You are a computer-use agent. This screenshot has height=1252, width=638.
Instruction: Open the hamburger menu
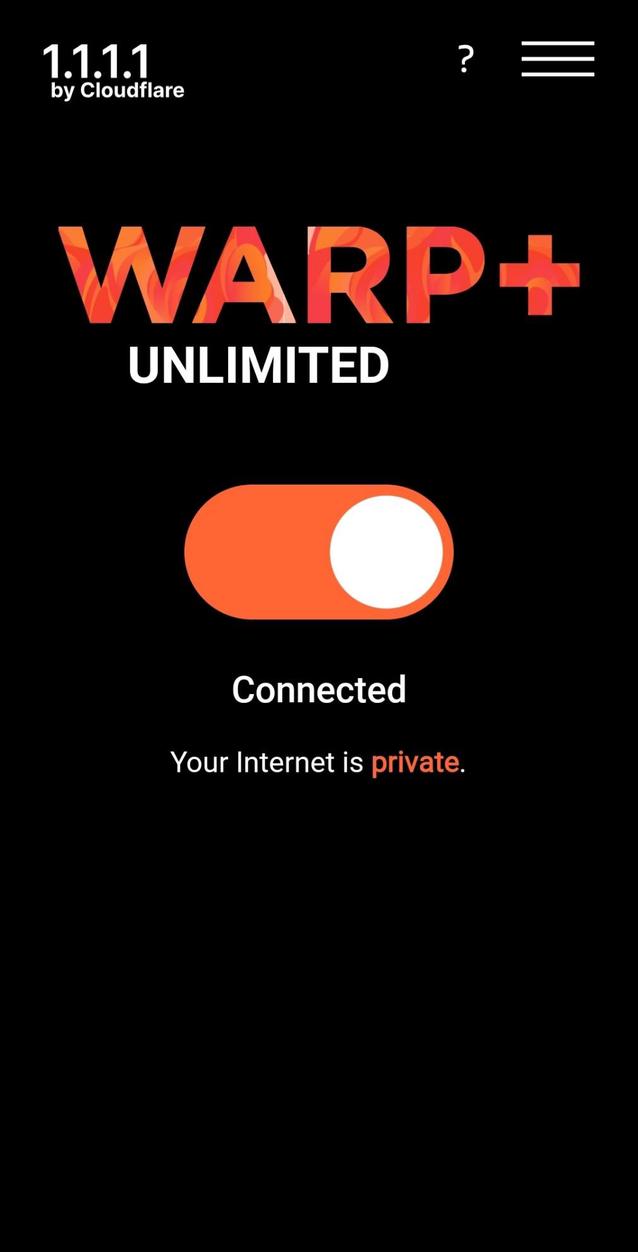[x=557, y=59]
